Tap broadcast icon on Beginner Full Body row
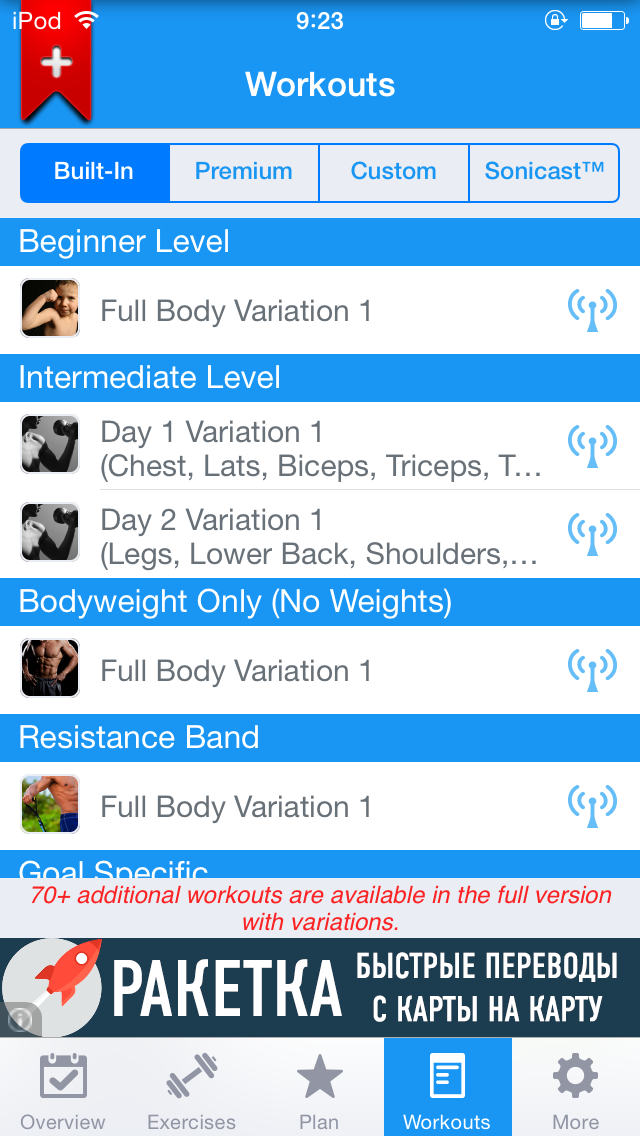Viewport: 640px width, 1136px height. click(592, 311)
